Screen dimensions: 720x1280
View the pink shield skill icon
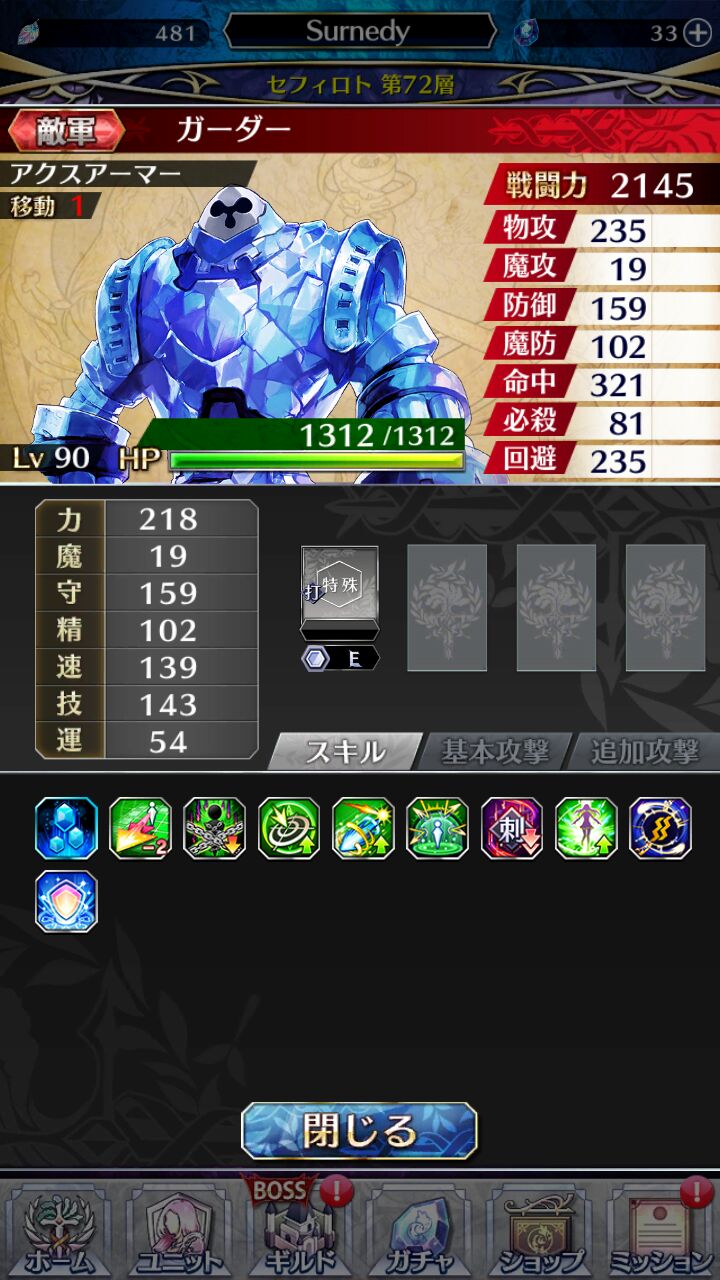coord(66,901)
